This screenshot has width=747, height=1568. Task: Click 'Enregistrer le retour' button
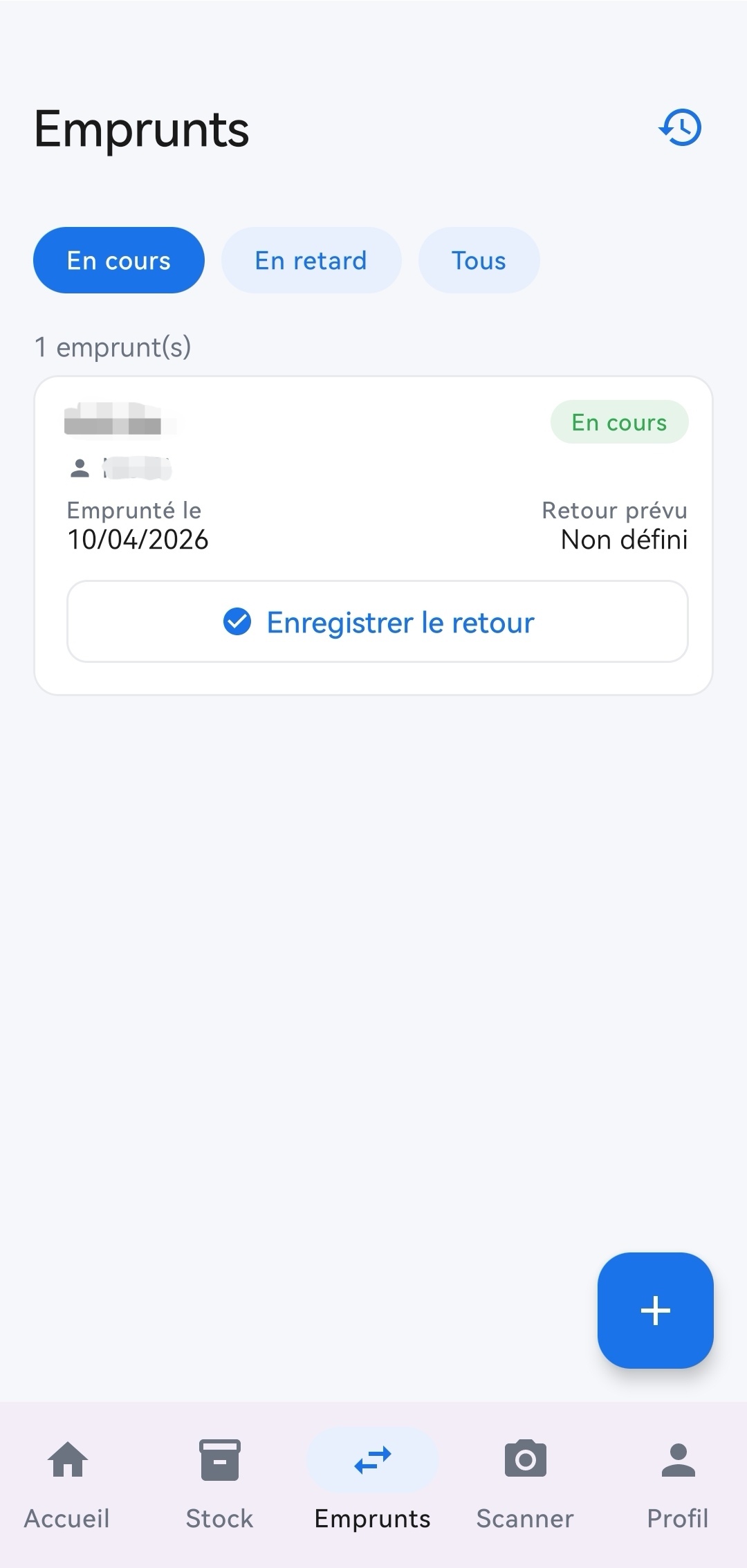(x=378, y=622)
